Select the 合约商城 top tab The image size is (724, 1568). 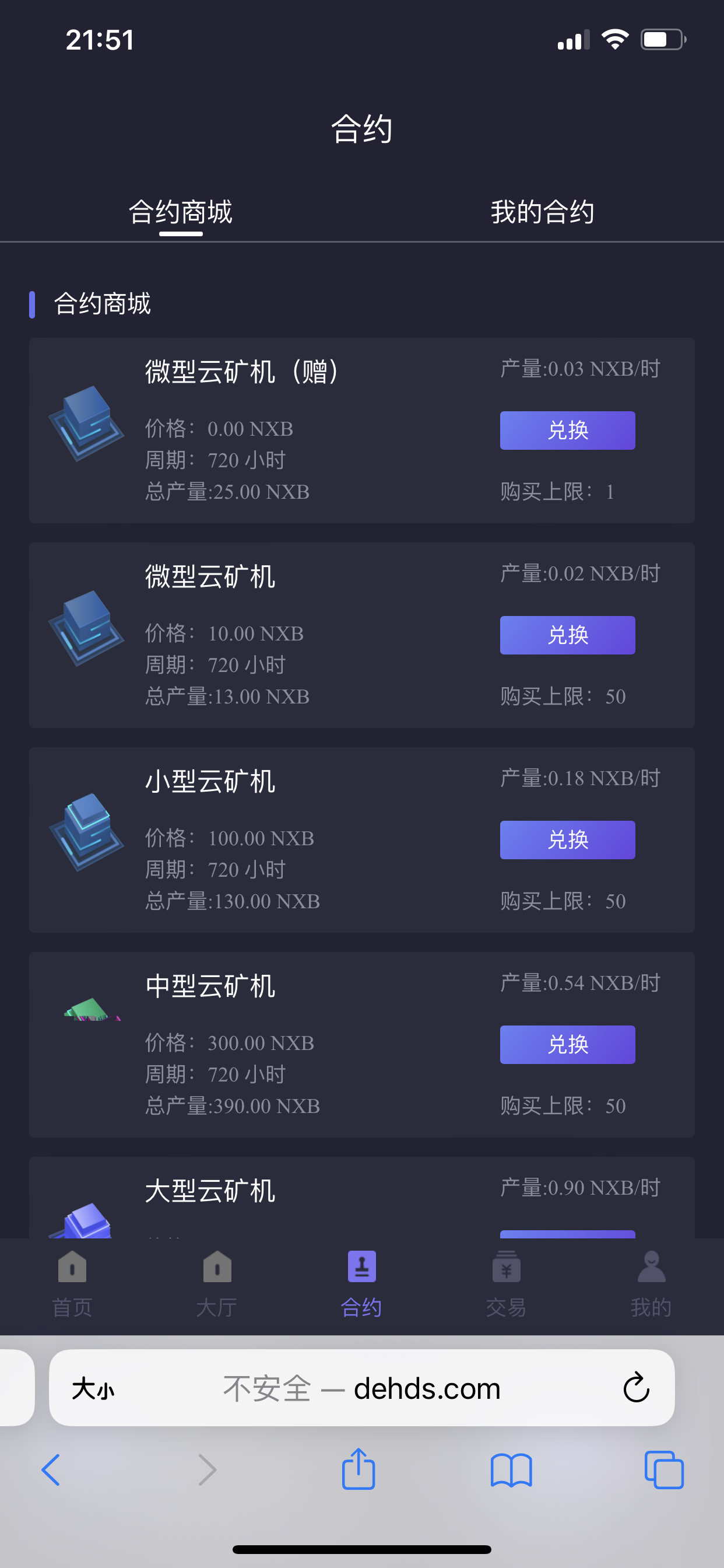pos(181,212)
